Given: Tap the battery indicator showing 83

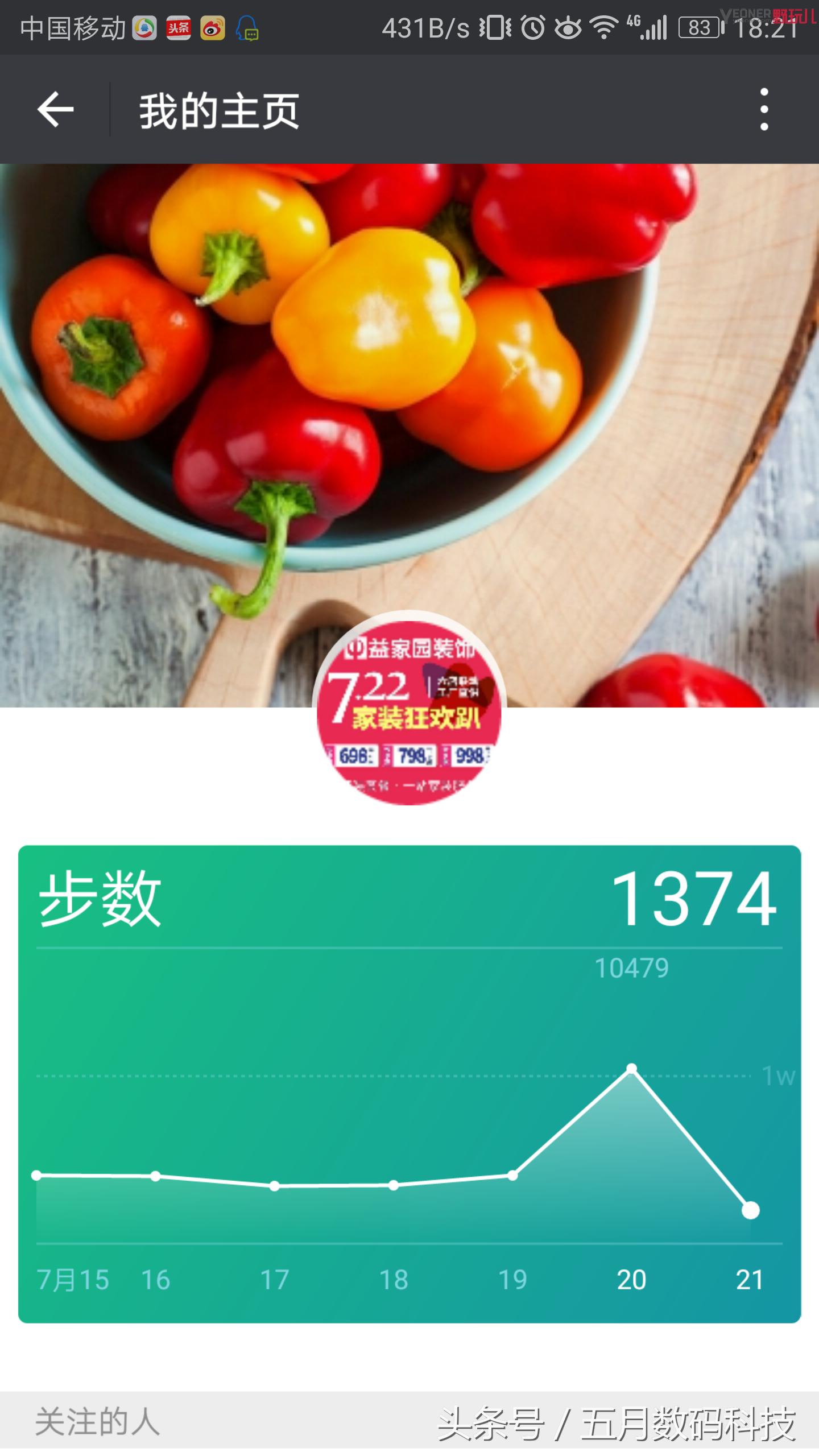Looking at the screenshot, I should pyautogui.click(x=698, y=27).
